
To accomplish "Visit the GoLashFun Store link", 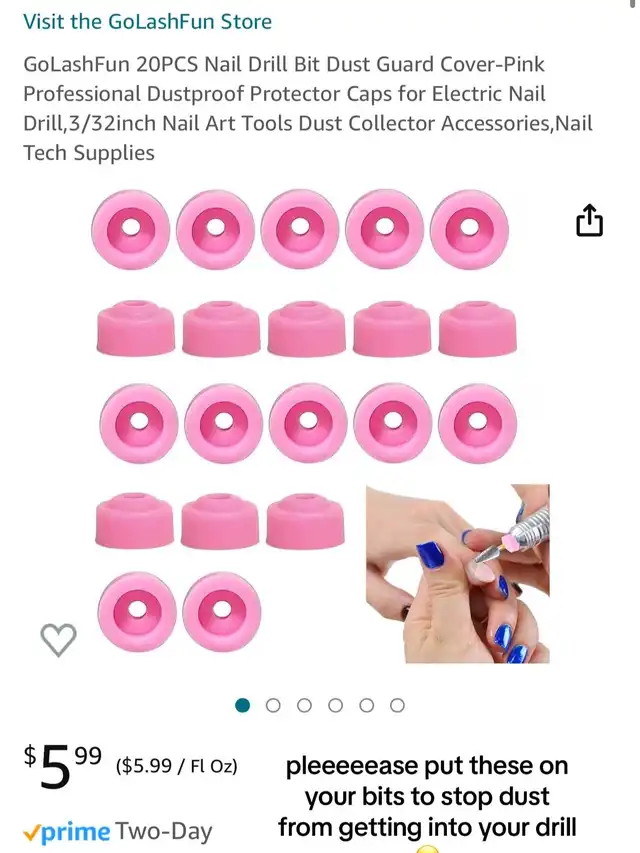I will click(147, 21).
